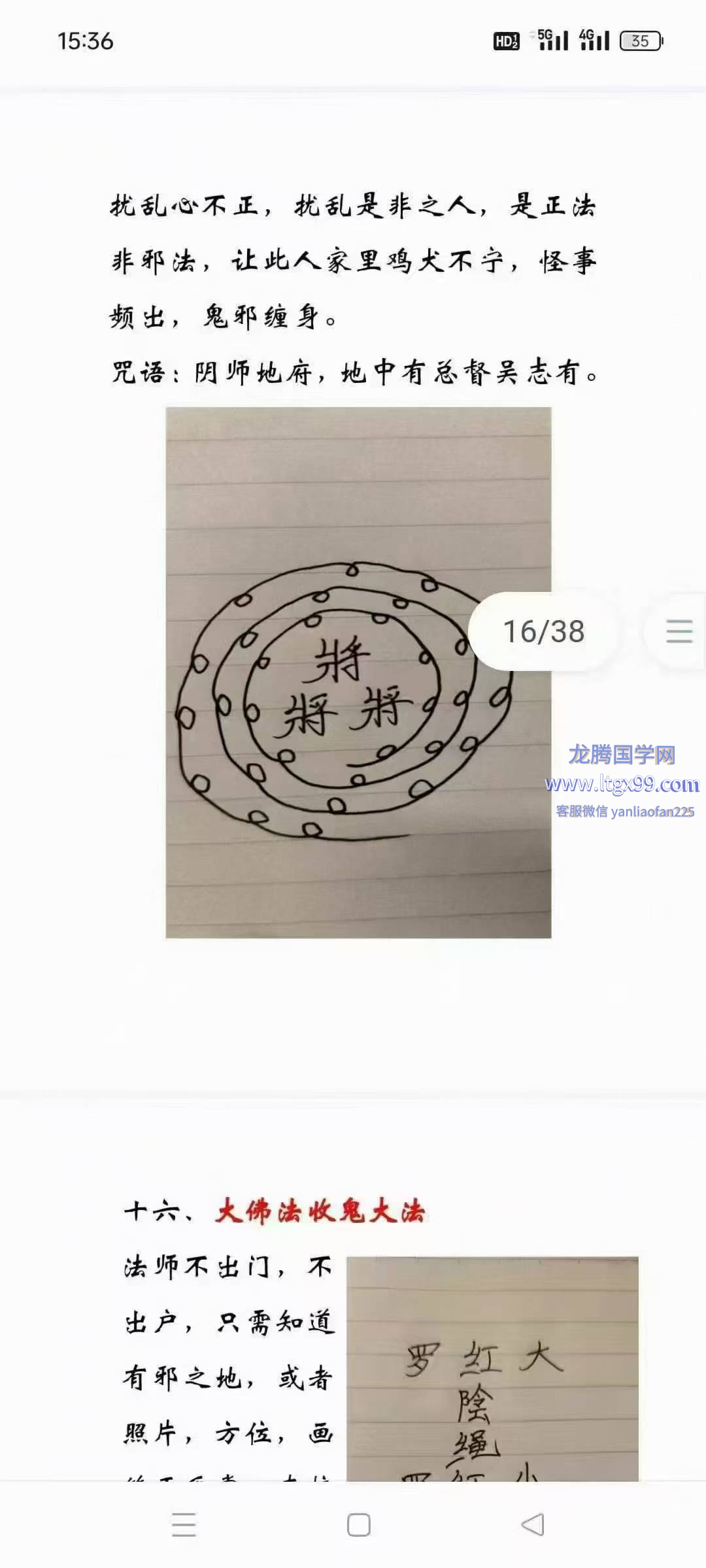Image resolution: width=706 pixels, height=1568 pixels.
Task: Open the document outline menu button
Action: pyautogui.click(x=679, y=631)
